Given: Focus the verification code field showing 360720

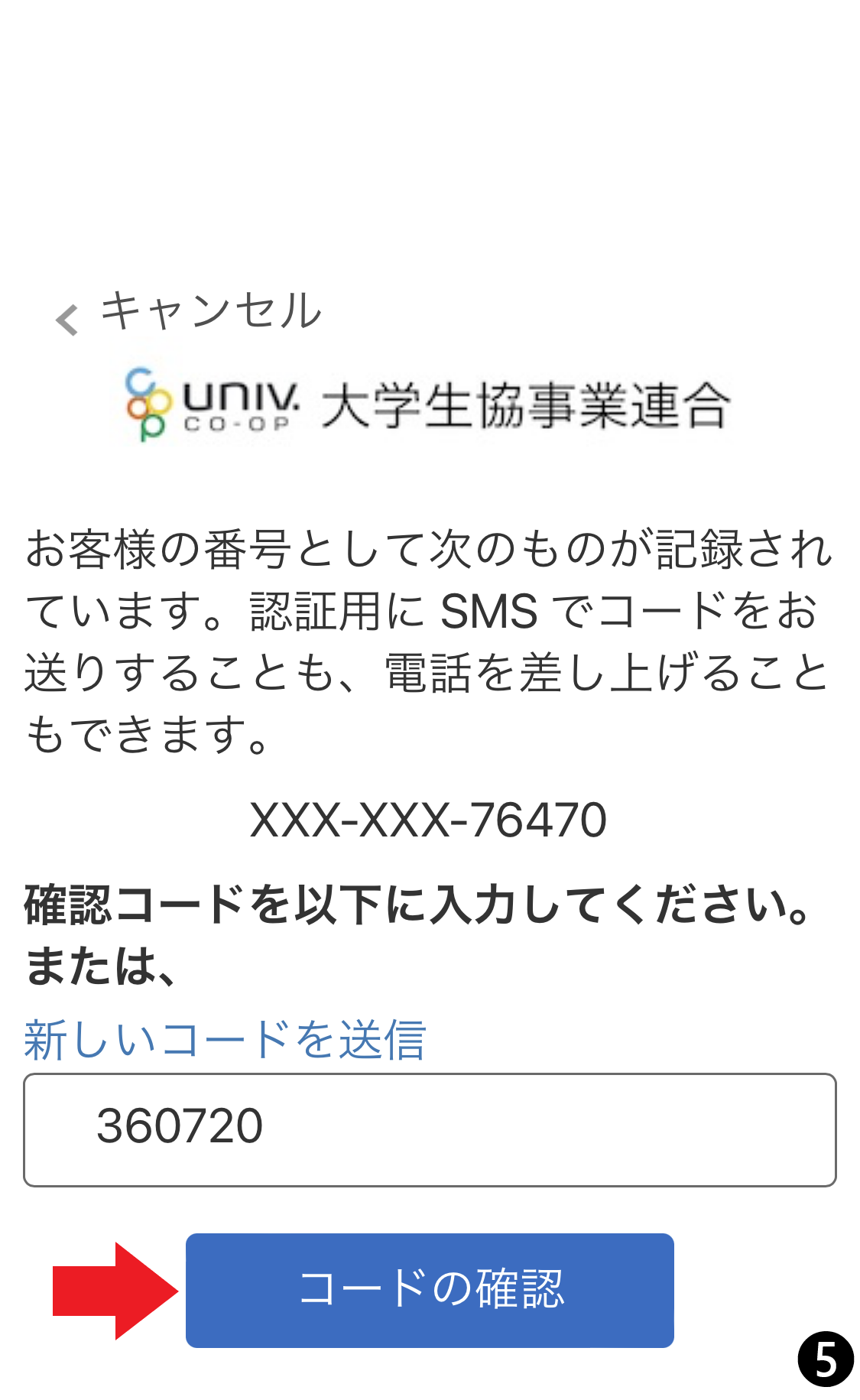Looking at the screenshot, I should [430, 1129].
